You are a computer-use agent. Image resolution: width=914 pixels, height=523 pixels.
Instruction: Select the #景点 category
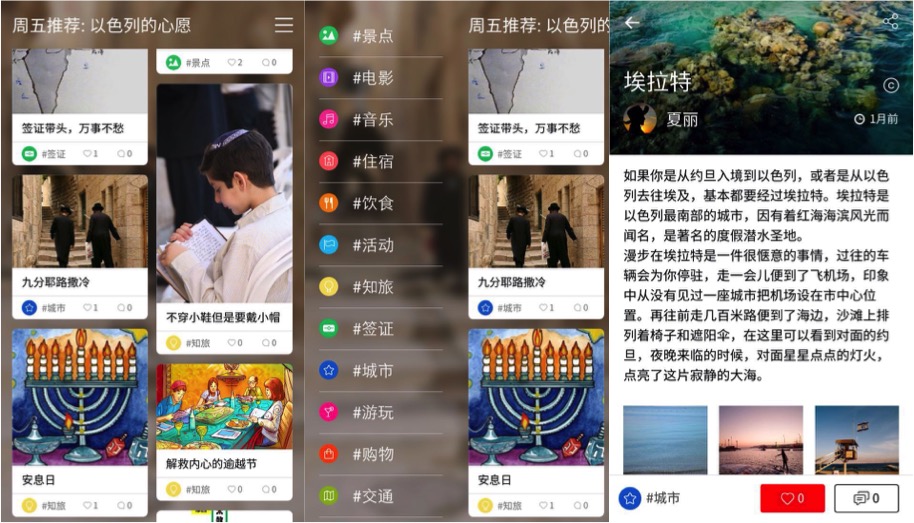381,36
